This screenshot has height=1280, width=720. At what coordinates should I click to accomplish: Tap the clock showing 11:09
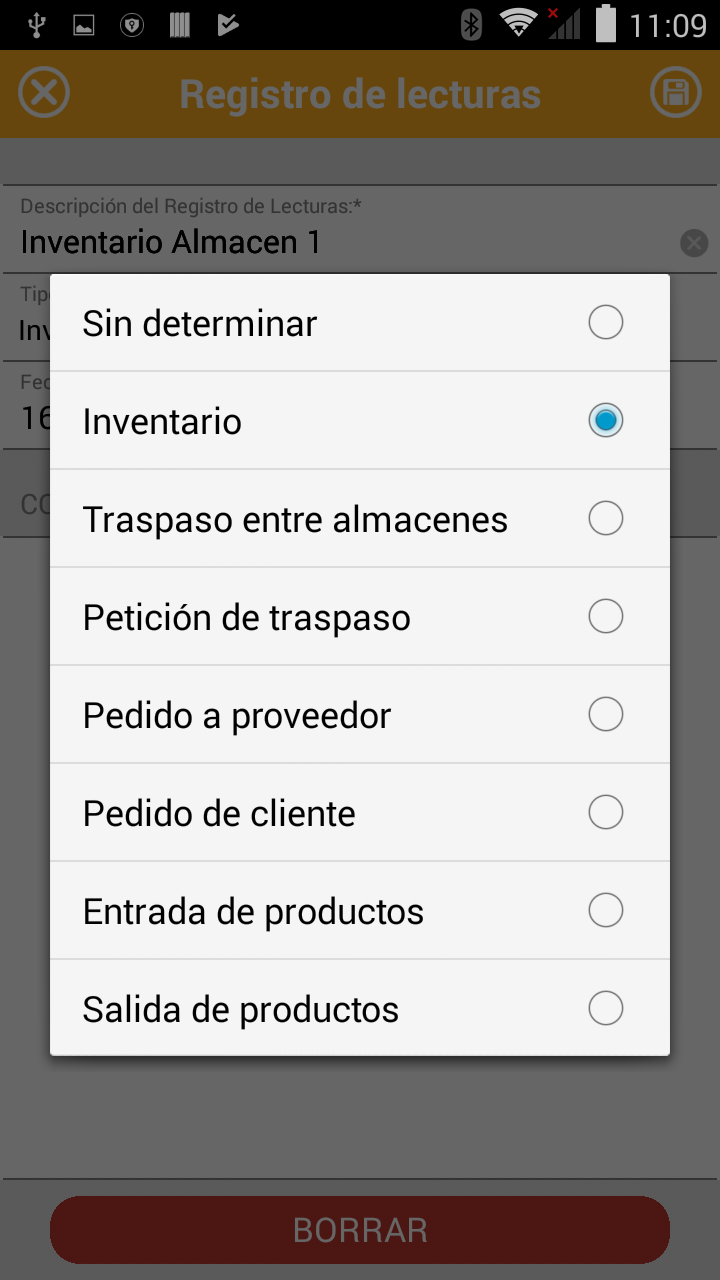(666, 22)
